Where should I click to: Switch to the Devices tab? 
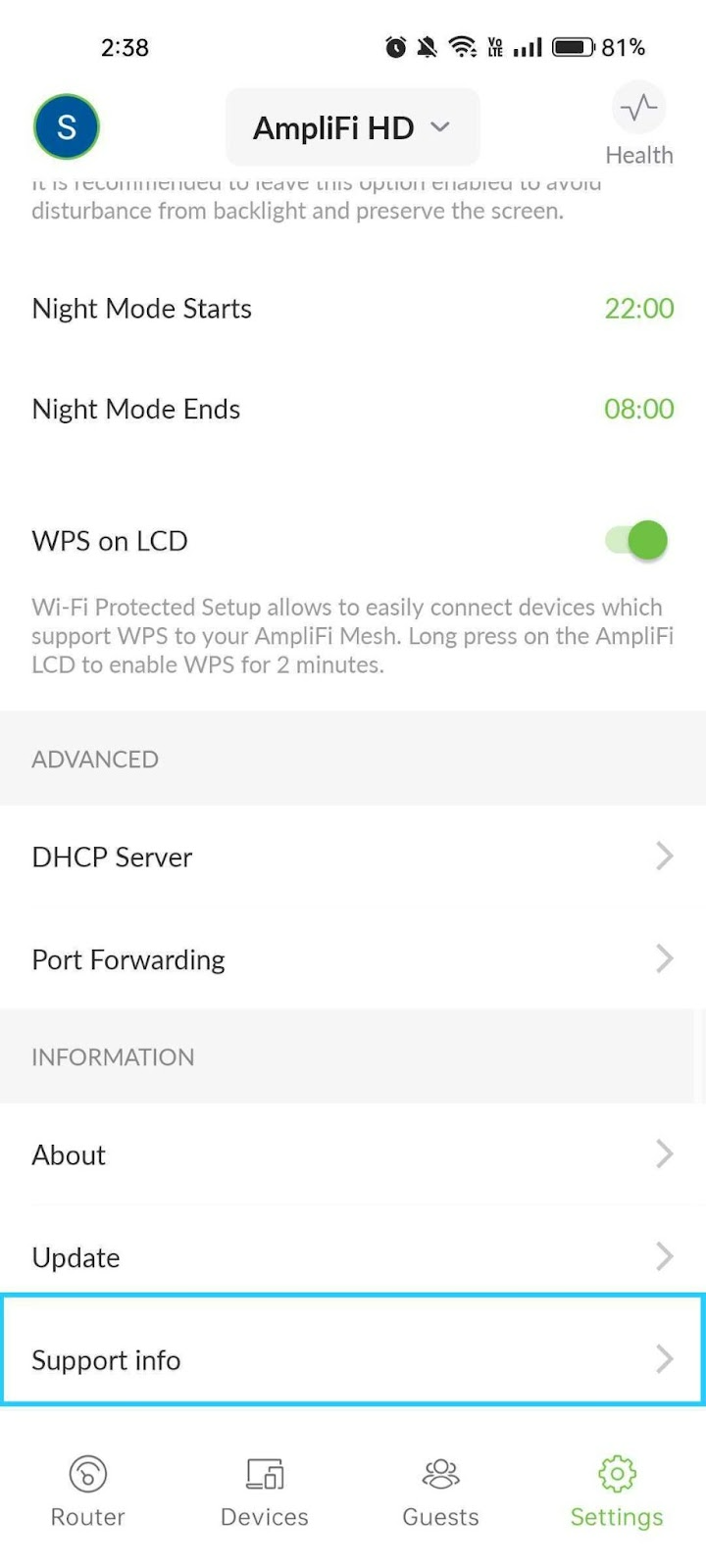[x=265, y=1492]
